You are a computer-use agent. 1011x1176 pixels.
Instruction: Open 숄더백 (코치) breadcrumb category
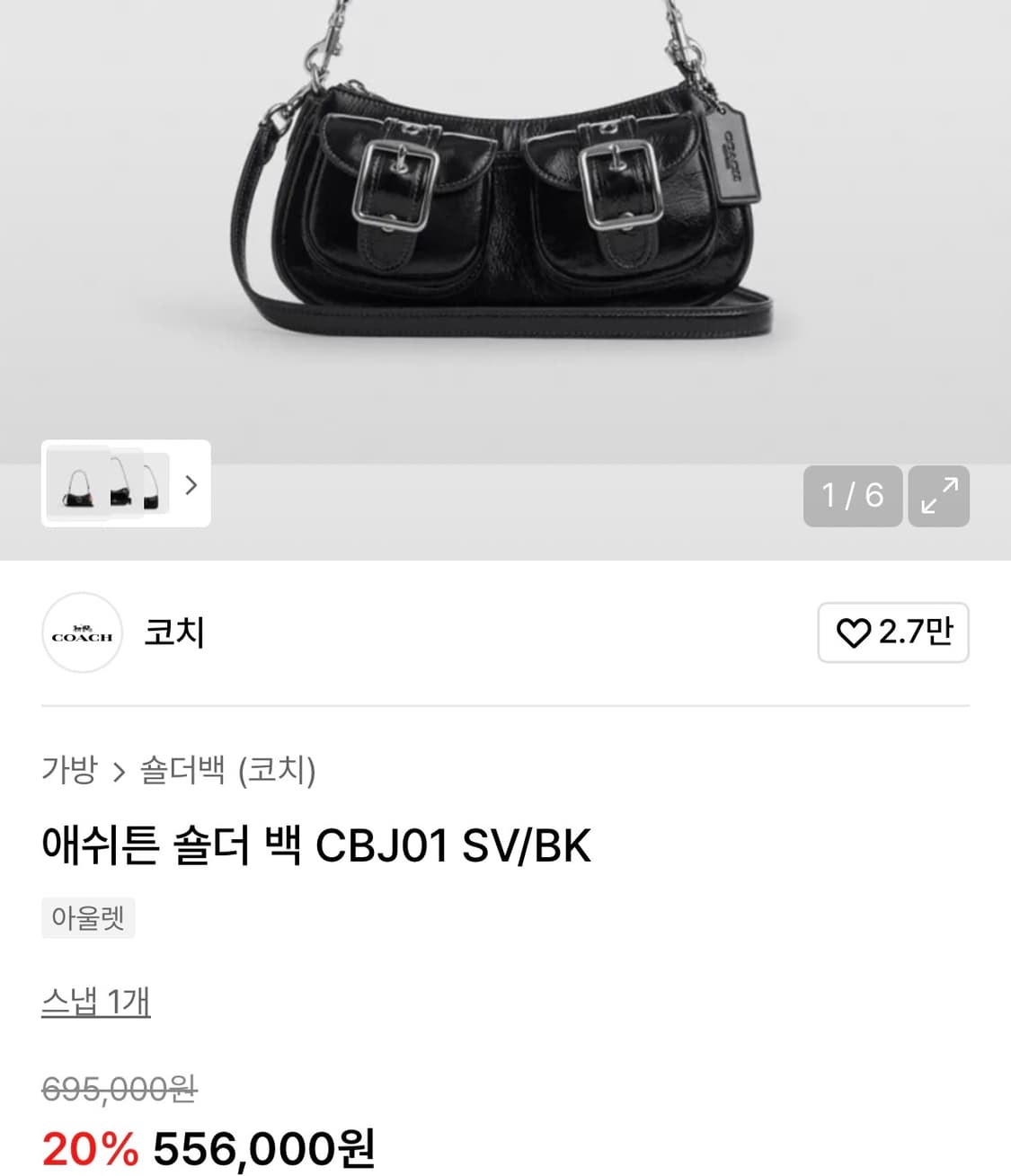(x=231, y=771)
